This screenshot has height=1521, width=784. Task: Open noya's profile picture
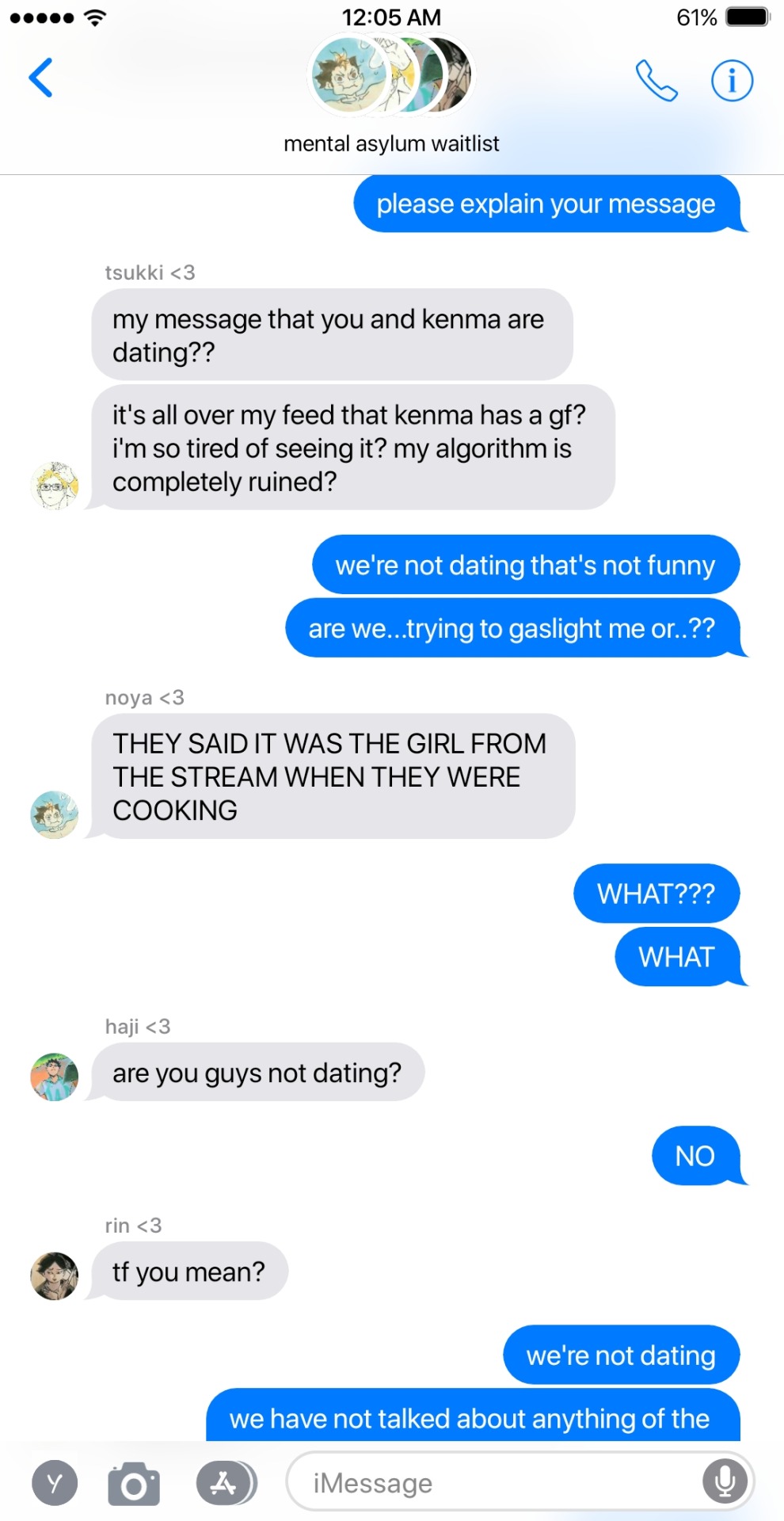[55, 814]
